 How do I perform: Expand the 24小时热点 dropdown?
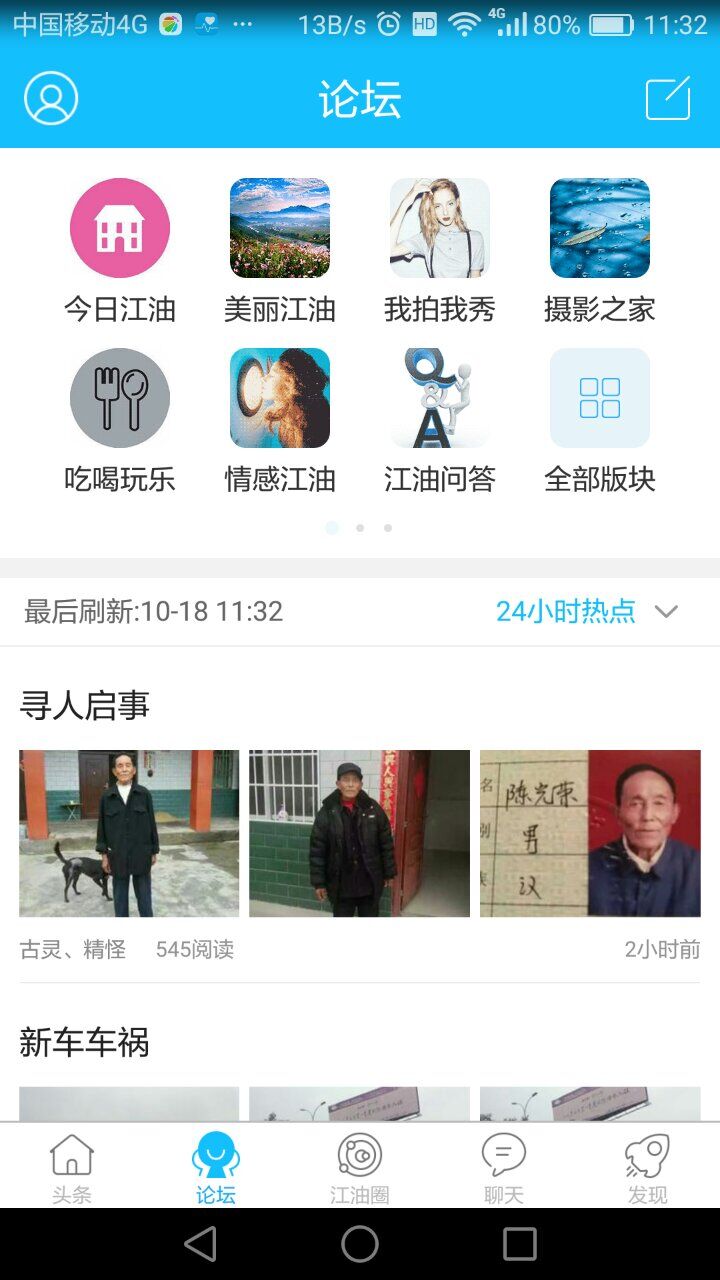coord(587,611)
